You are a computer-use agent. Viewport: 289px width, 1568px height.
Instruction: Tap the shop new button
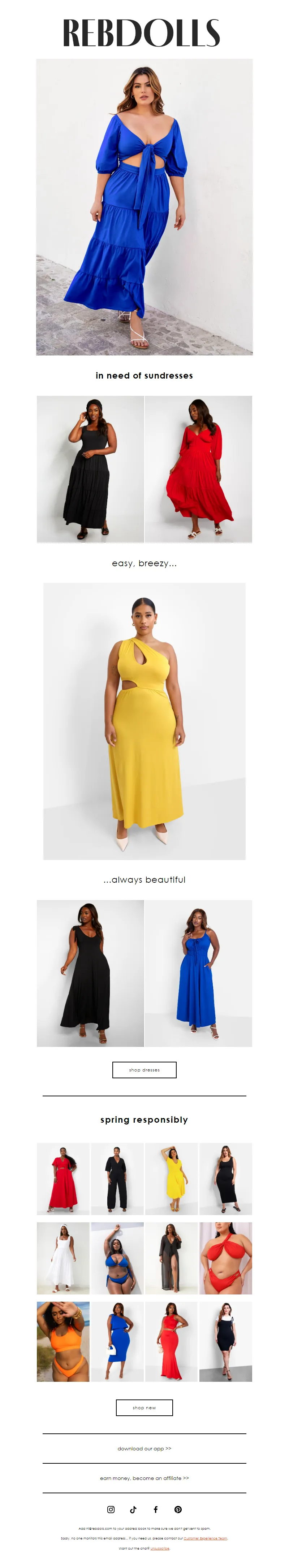[144, 1407]
